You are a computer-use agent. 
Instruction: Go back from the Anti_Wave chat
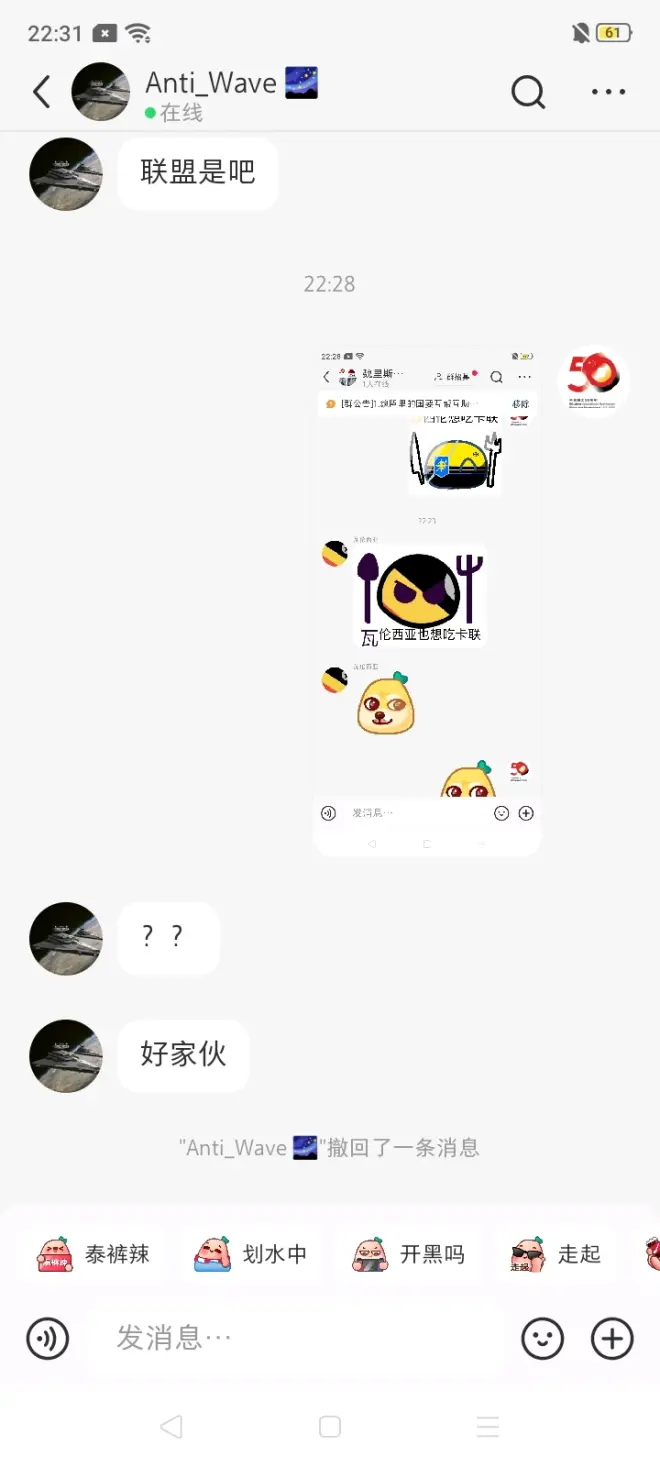[41, 92]
